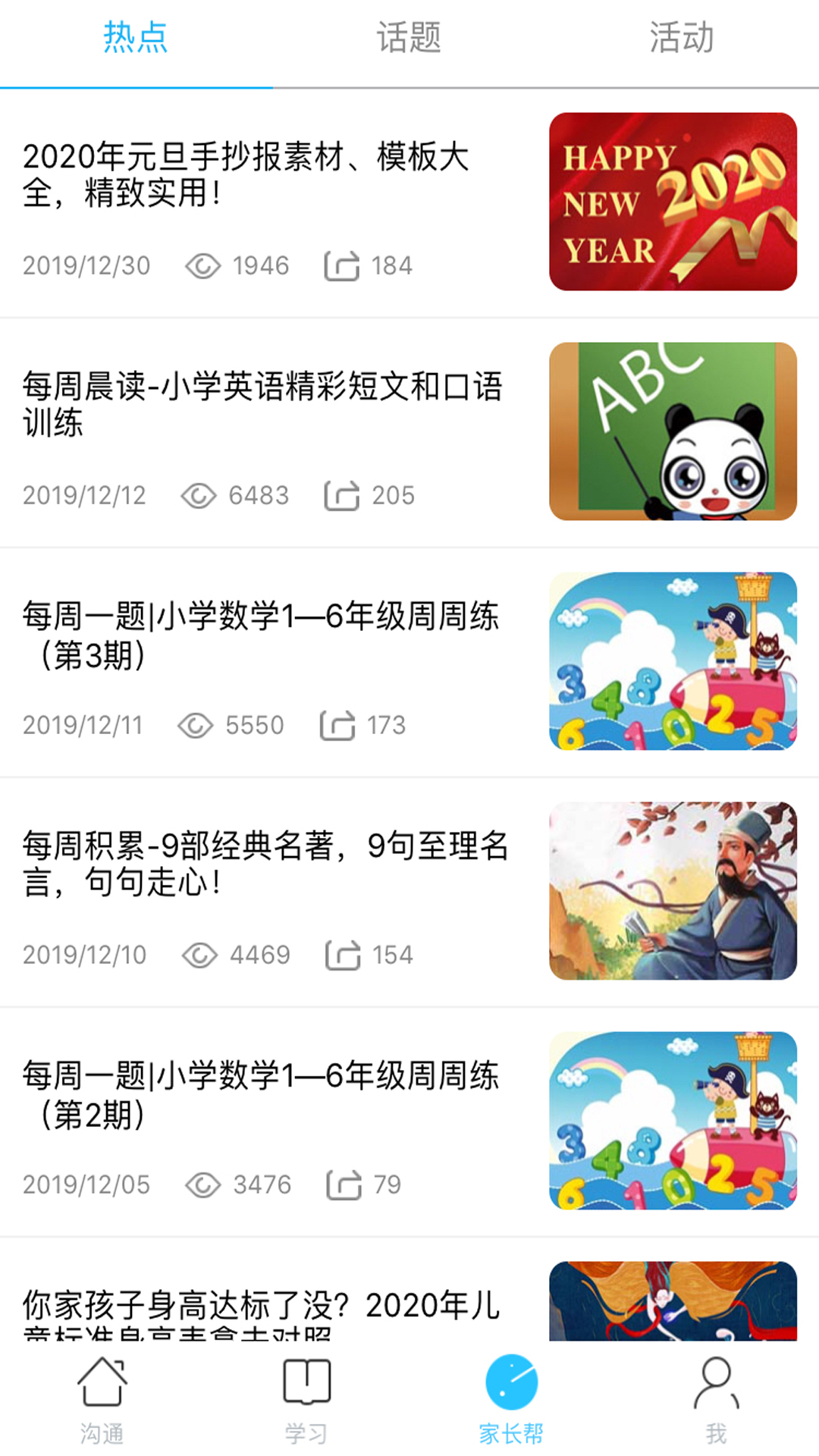This screenshot has width=819, height=1456.
Task: Open 每周积累-9部经典名著 article
Action: point(265,864)
